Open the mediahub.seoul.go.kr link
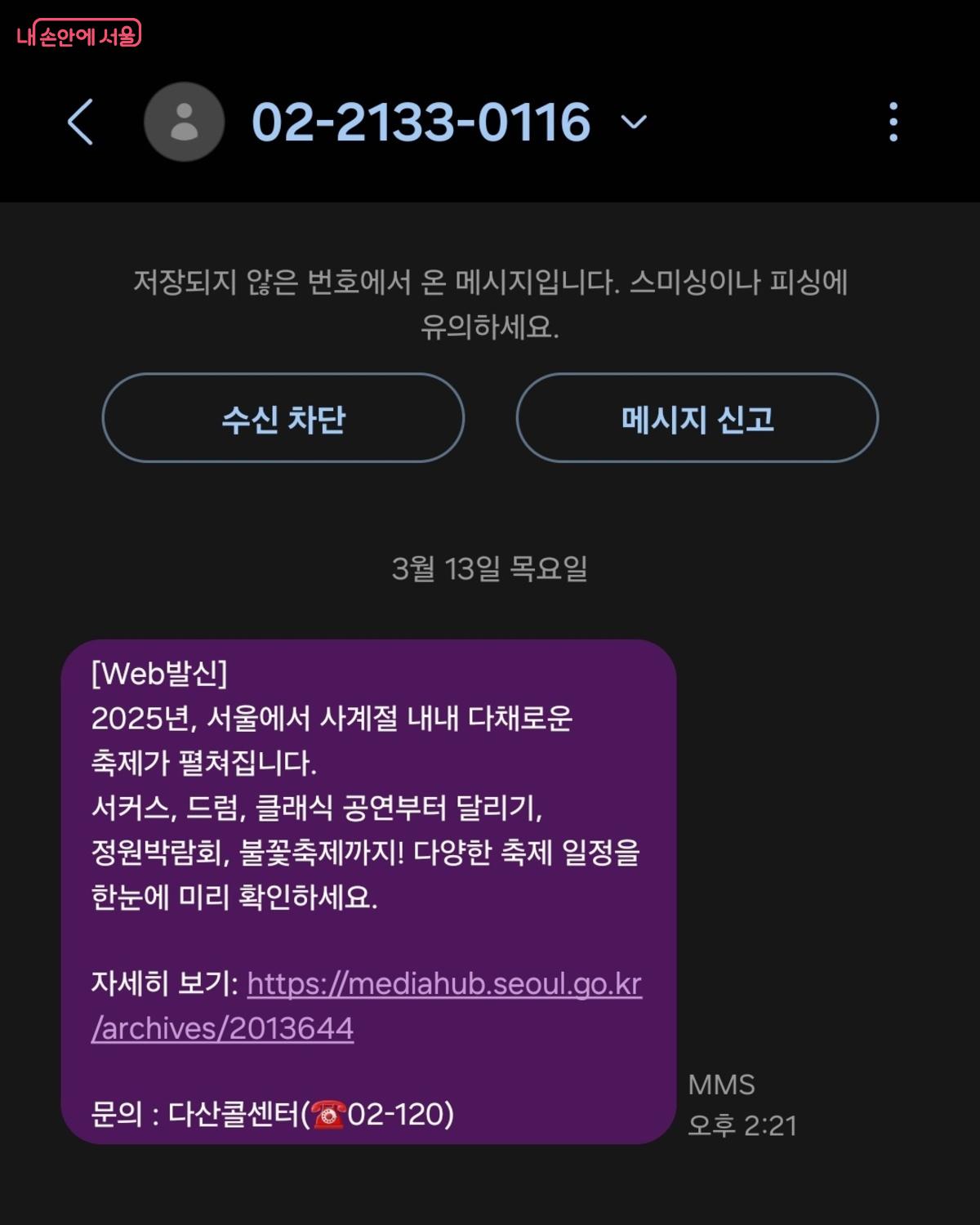 coord(443,985)
